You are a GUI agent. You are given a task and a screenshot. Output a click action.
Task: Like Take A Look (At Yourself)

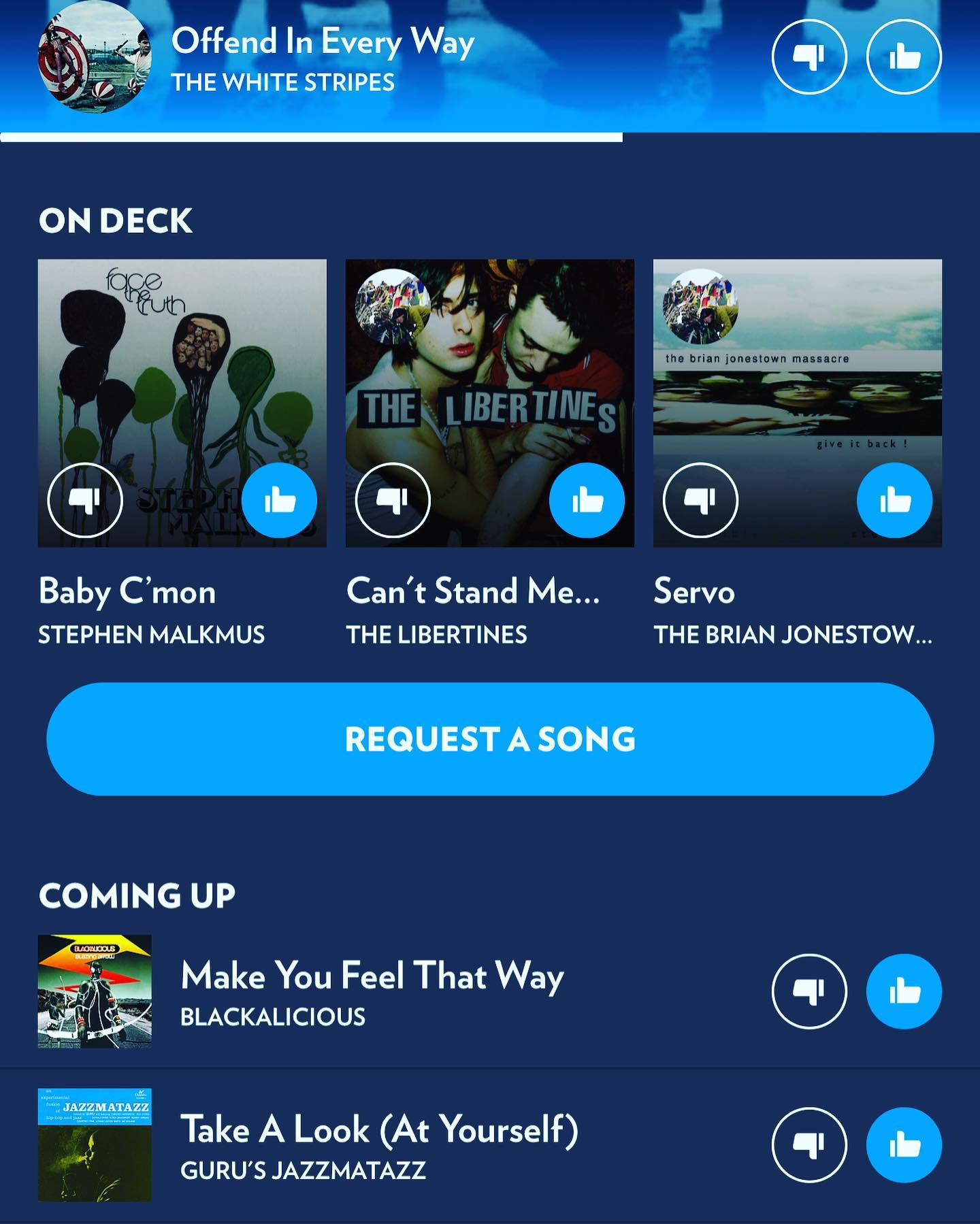coord(904,1145)
